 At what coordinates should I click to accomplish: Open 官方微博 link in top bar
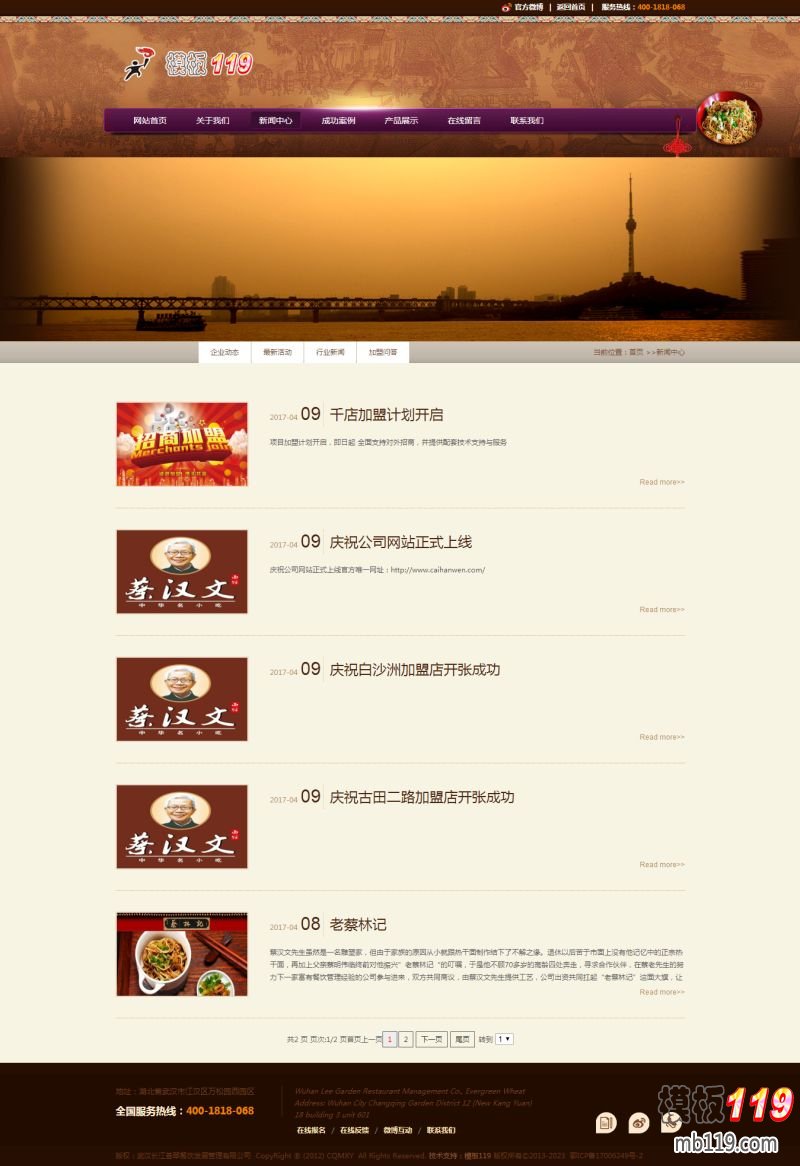(x=528, y=7)
